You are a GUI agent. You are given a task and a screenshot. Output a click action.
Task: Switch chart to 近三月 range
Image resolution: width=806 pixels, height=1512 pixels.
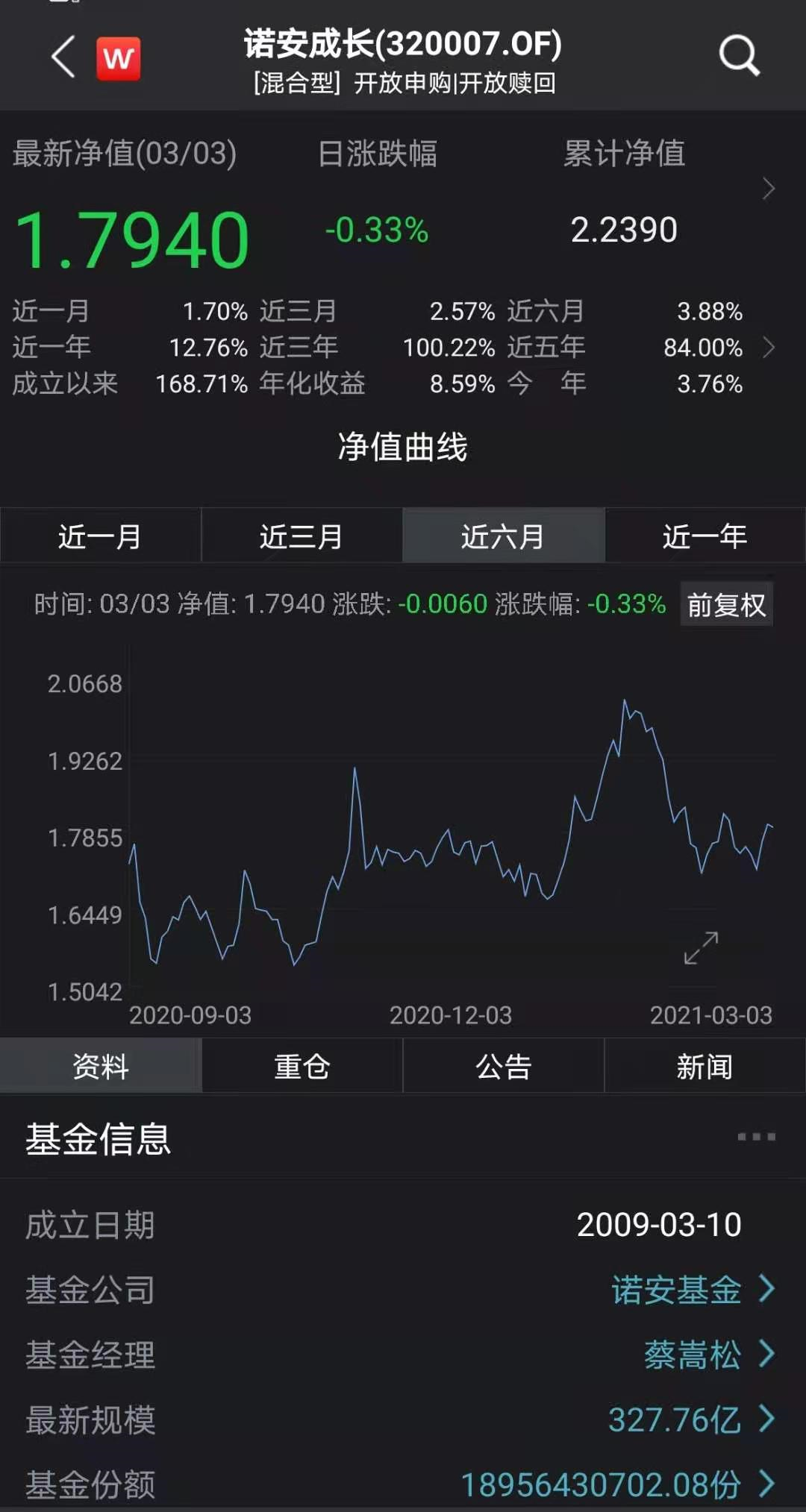coord(302,536)
